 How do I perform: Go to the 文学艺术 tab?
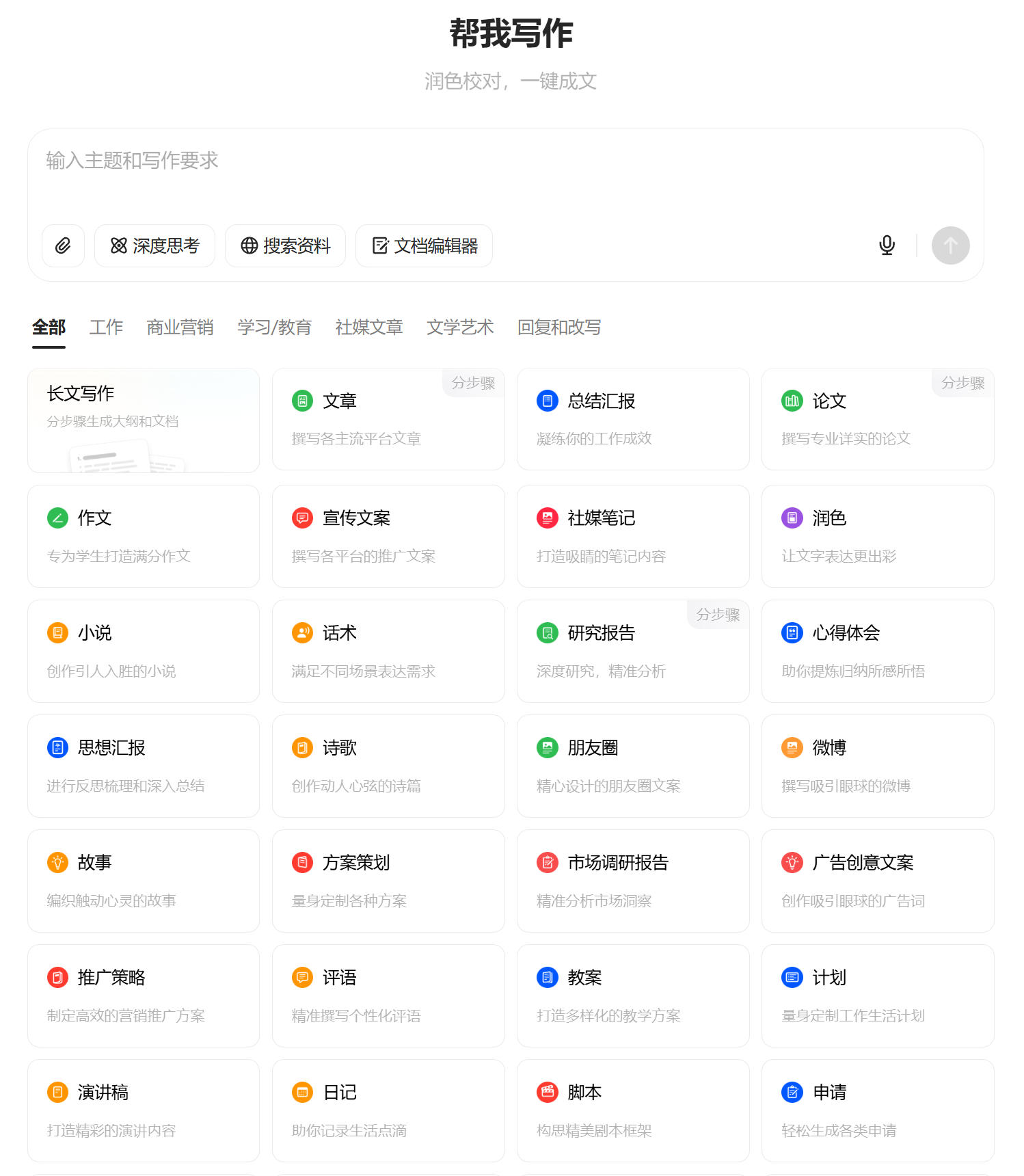click(460, 328)
